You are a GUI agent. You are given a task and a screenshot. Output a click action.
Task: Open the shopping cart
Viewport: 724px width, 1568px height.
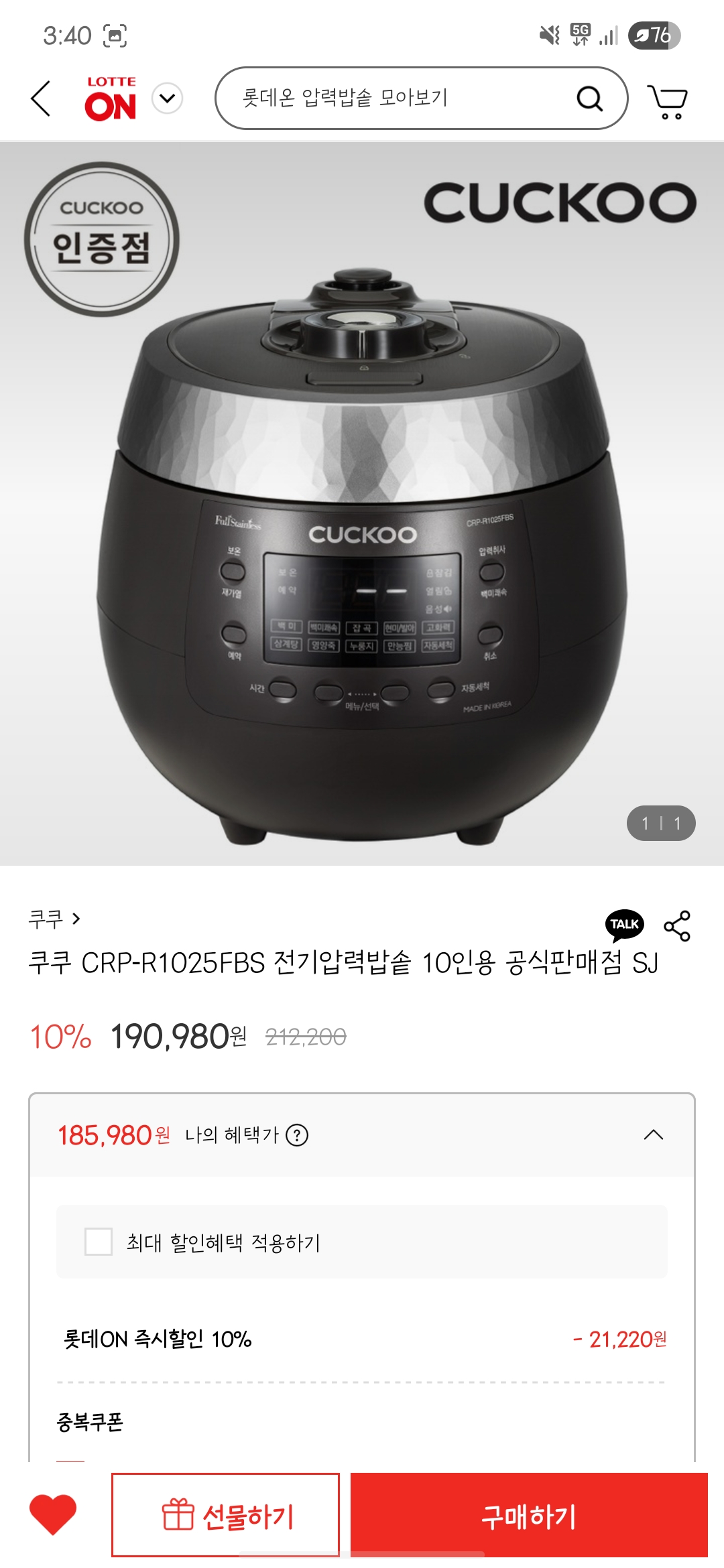(x=667, y=101)
